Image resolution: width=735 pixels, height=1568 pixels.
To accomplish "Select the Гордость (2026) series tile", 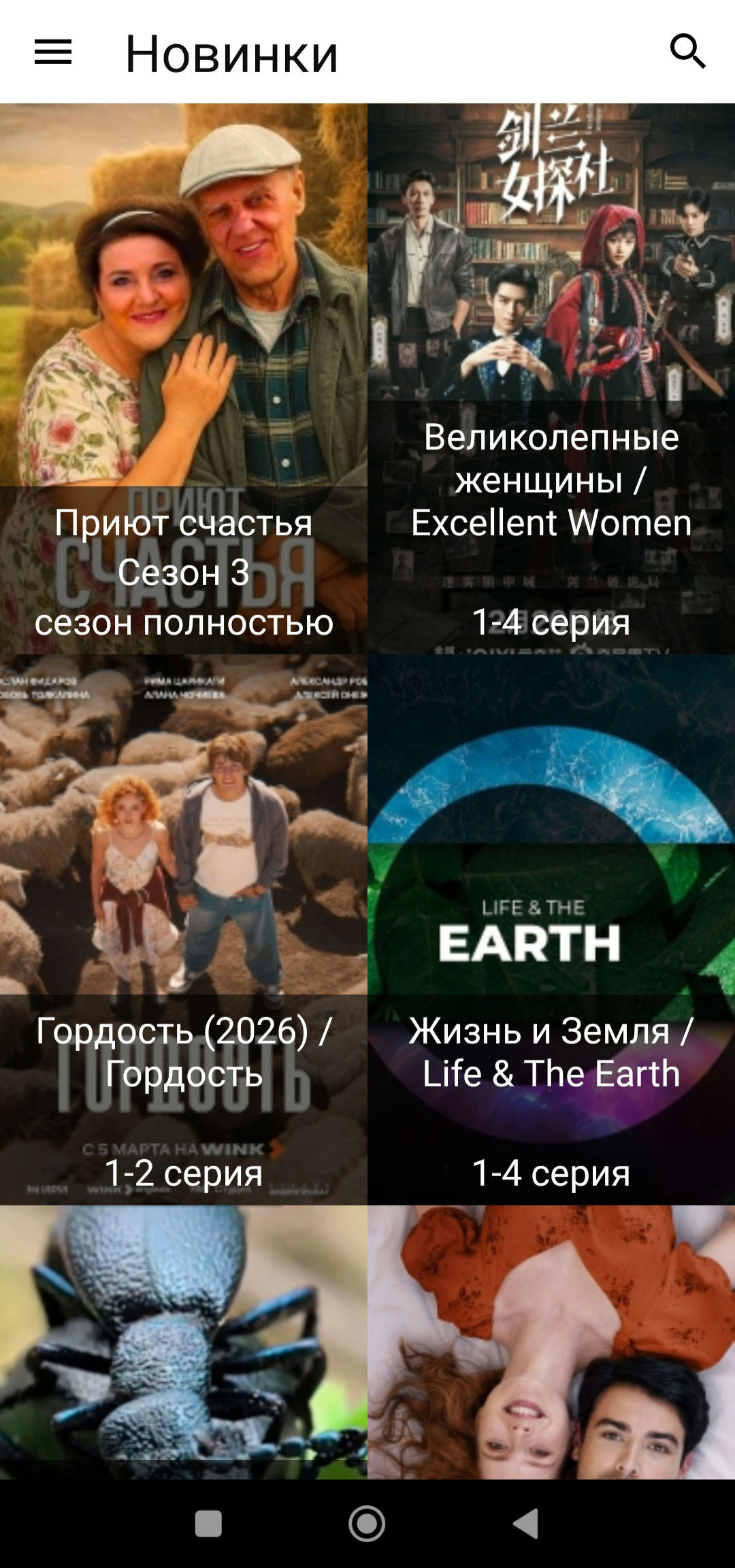I will pos(184,929).
